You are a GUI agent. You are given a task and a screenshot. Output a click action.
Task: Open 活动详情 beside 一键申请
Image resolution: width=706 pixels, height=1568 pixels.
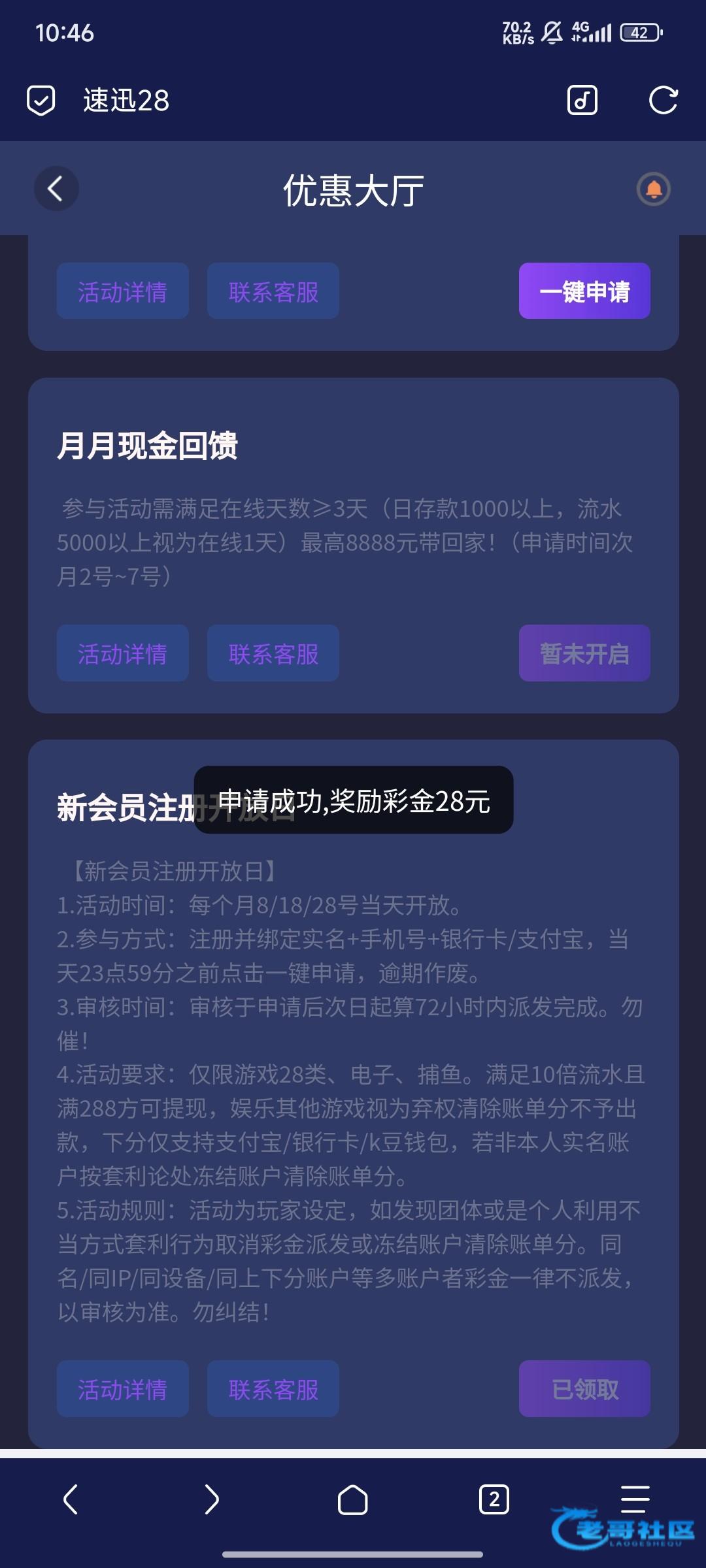122,291
